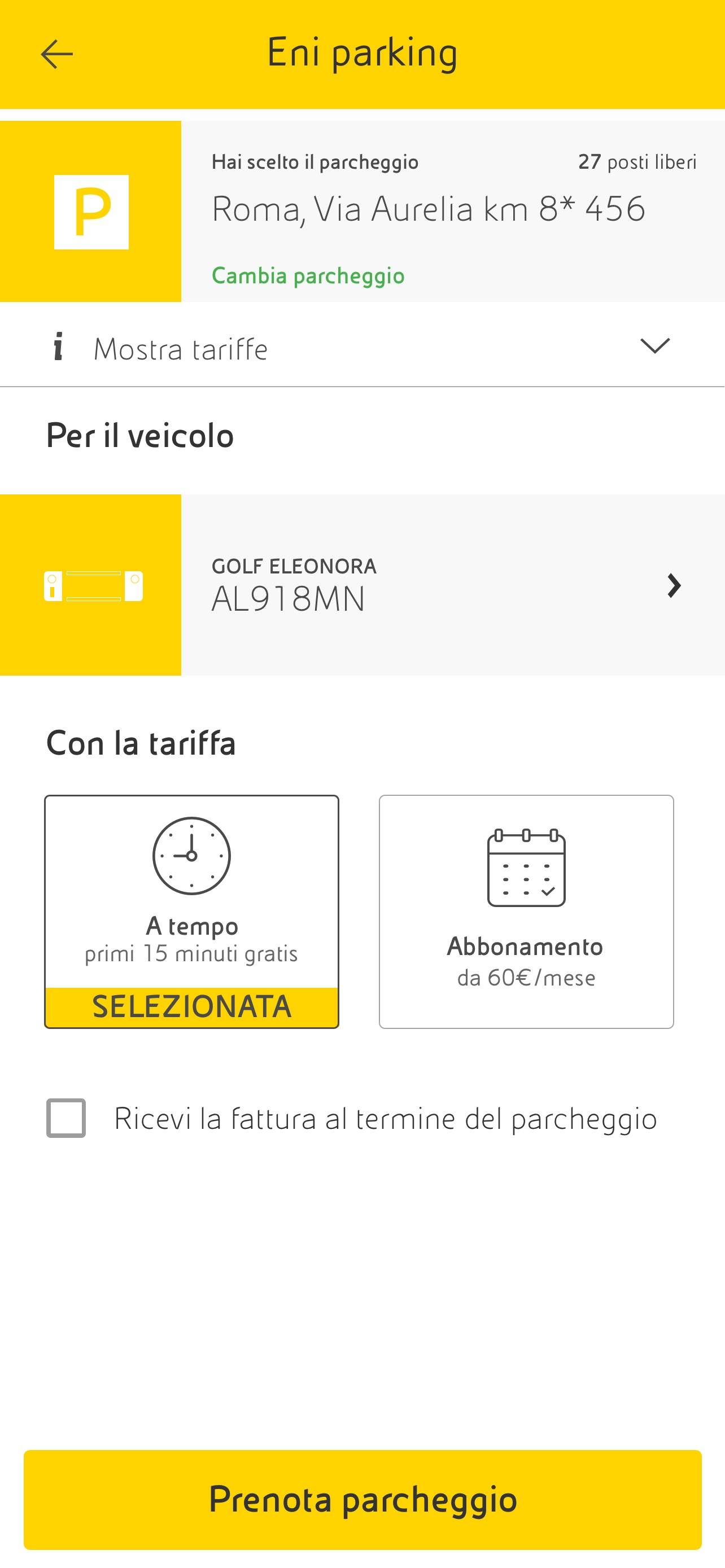Choose the Abbonamento tariff option
Image resolution: width=725 pixels, height=1568 pixels.
pos(526,910)
